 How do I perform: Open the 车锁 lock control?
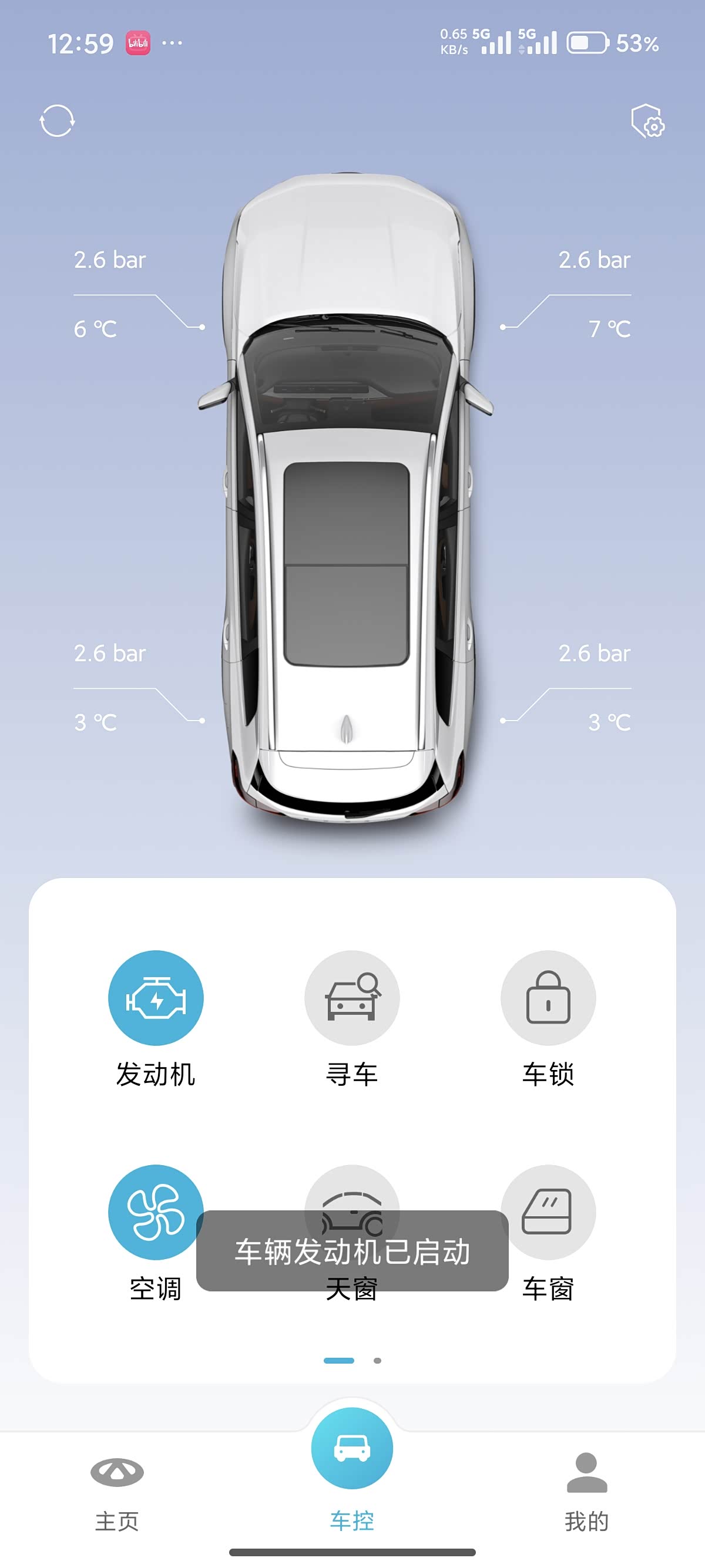coord(548,998)
